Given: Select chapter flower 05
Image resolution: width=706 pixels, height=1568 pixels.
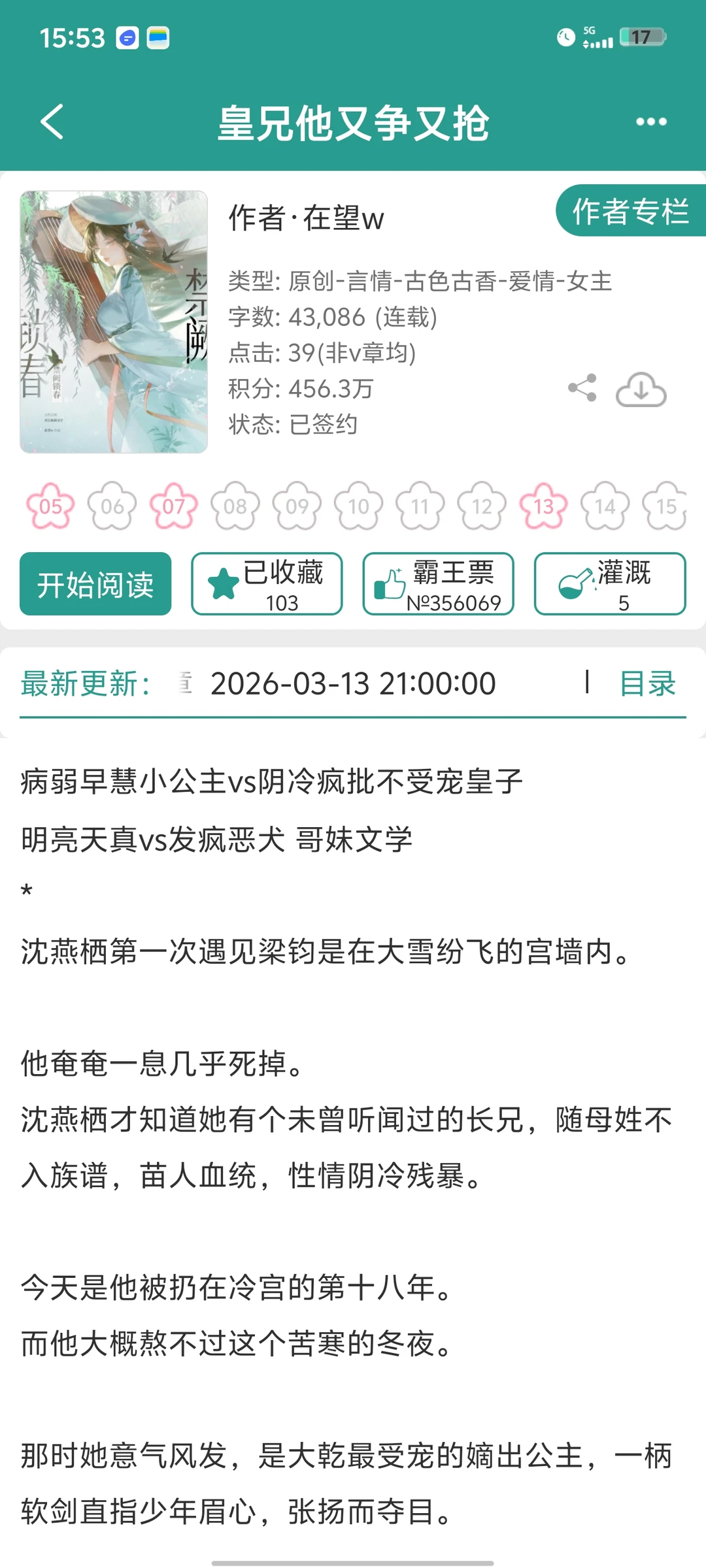Looking at the screenshot, I should coord(51,506).
